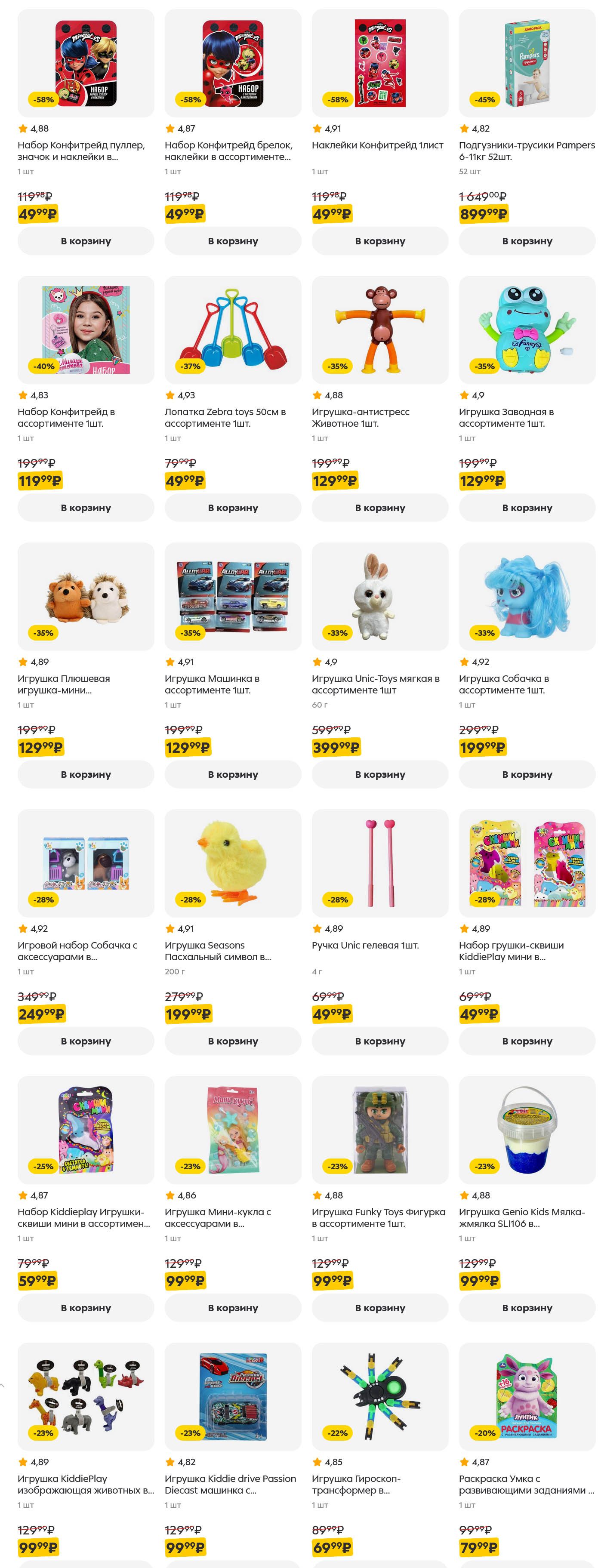Add Игрушка Заводная frog to cart
Viewport: 598px width, 1568px height.
tap(527, 508)
